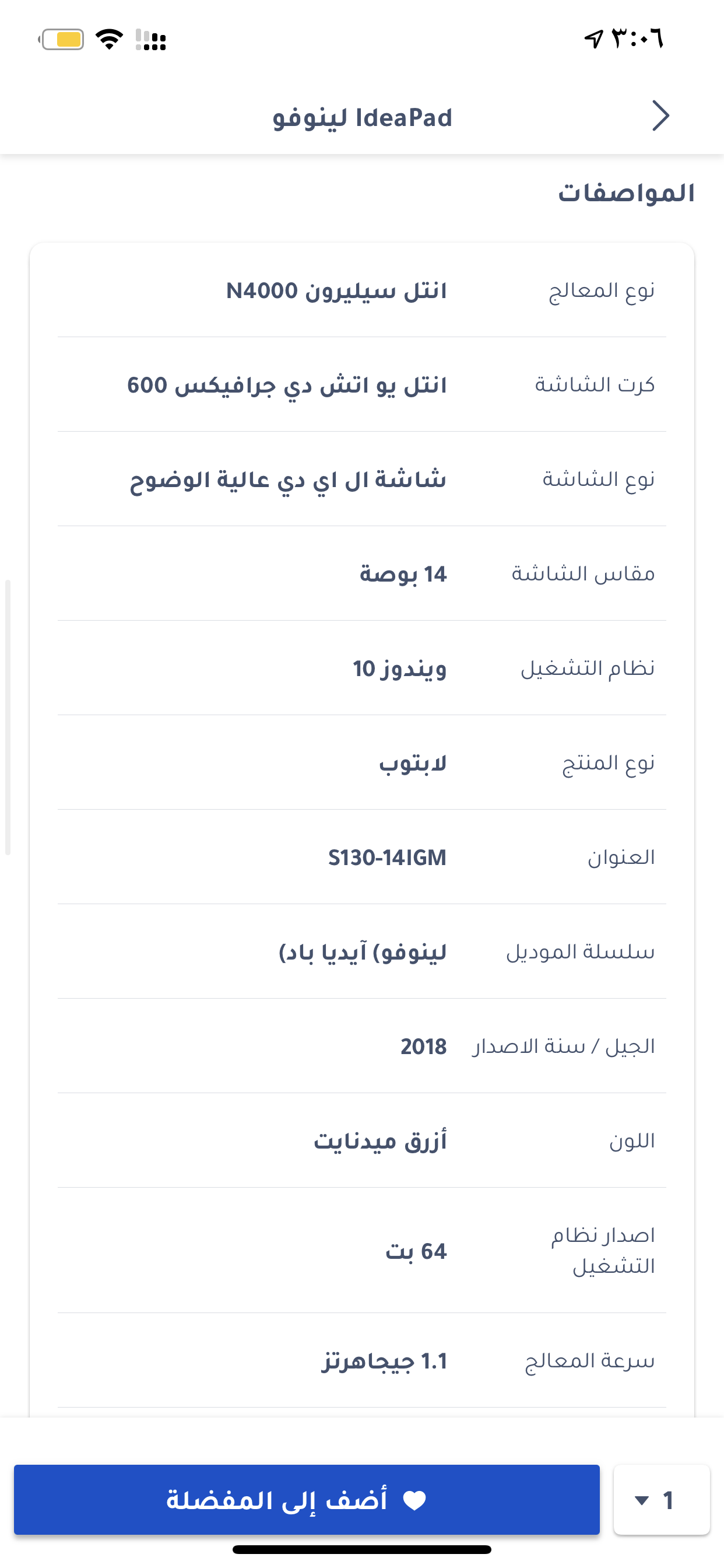
Task: Open the quantity dropdown showing 1
Action: click(x=661, y=1499)
